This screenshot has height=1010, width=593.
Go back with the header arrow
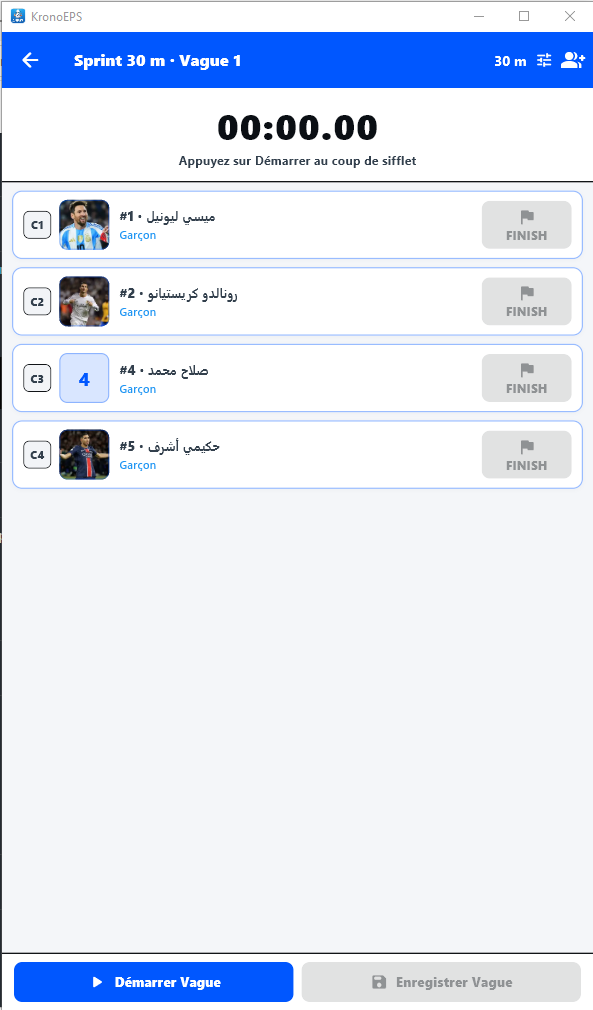pyautogui.click(x=30, y=61)
